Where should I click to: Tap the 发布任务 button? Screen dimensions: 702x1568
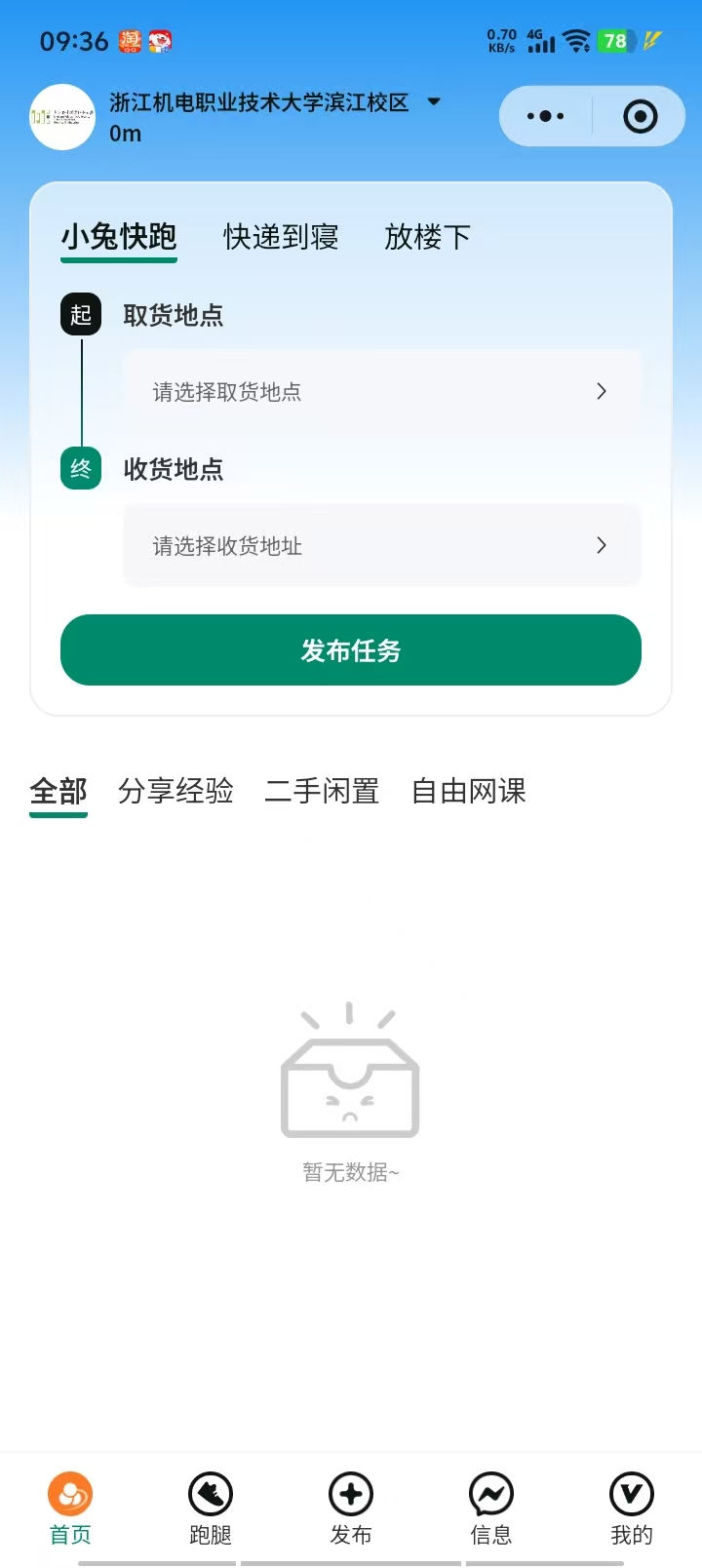[x=351, y=650]
